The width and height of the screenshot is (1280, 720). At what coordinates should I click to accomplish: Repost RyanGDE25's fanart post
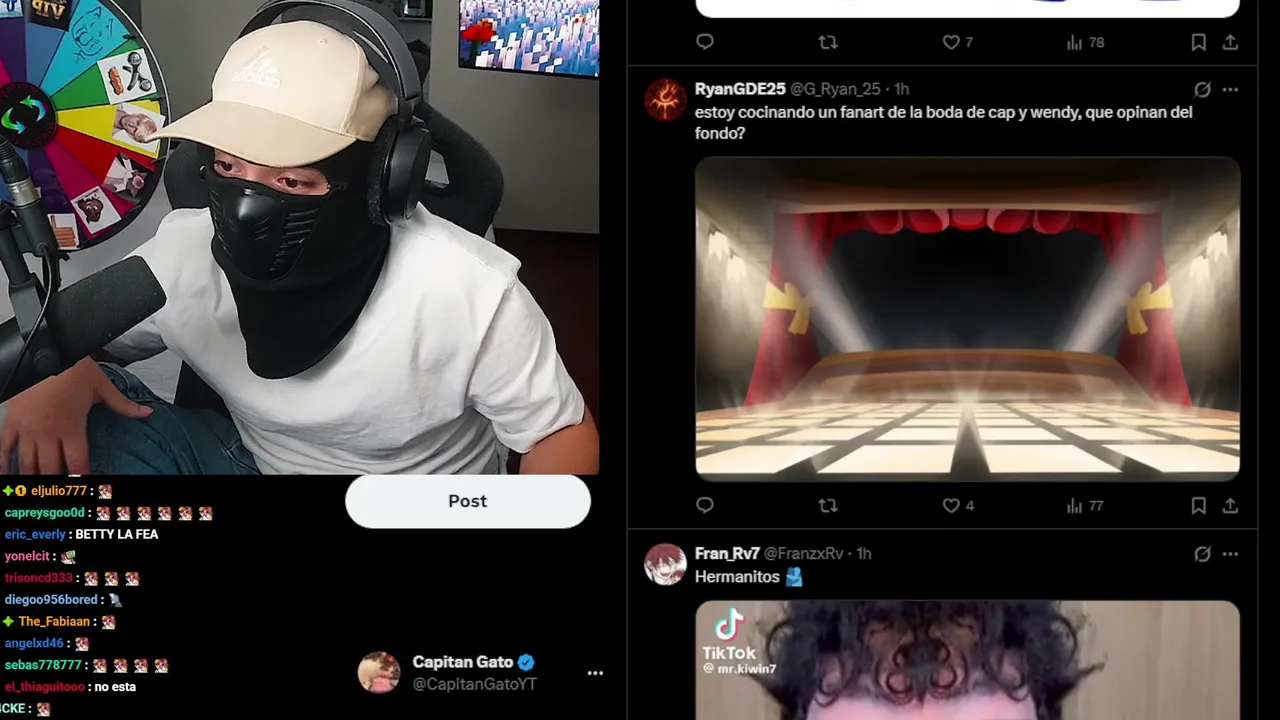[828, 506]
